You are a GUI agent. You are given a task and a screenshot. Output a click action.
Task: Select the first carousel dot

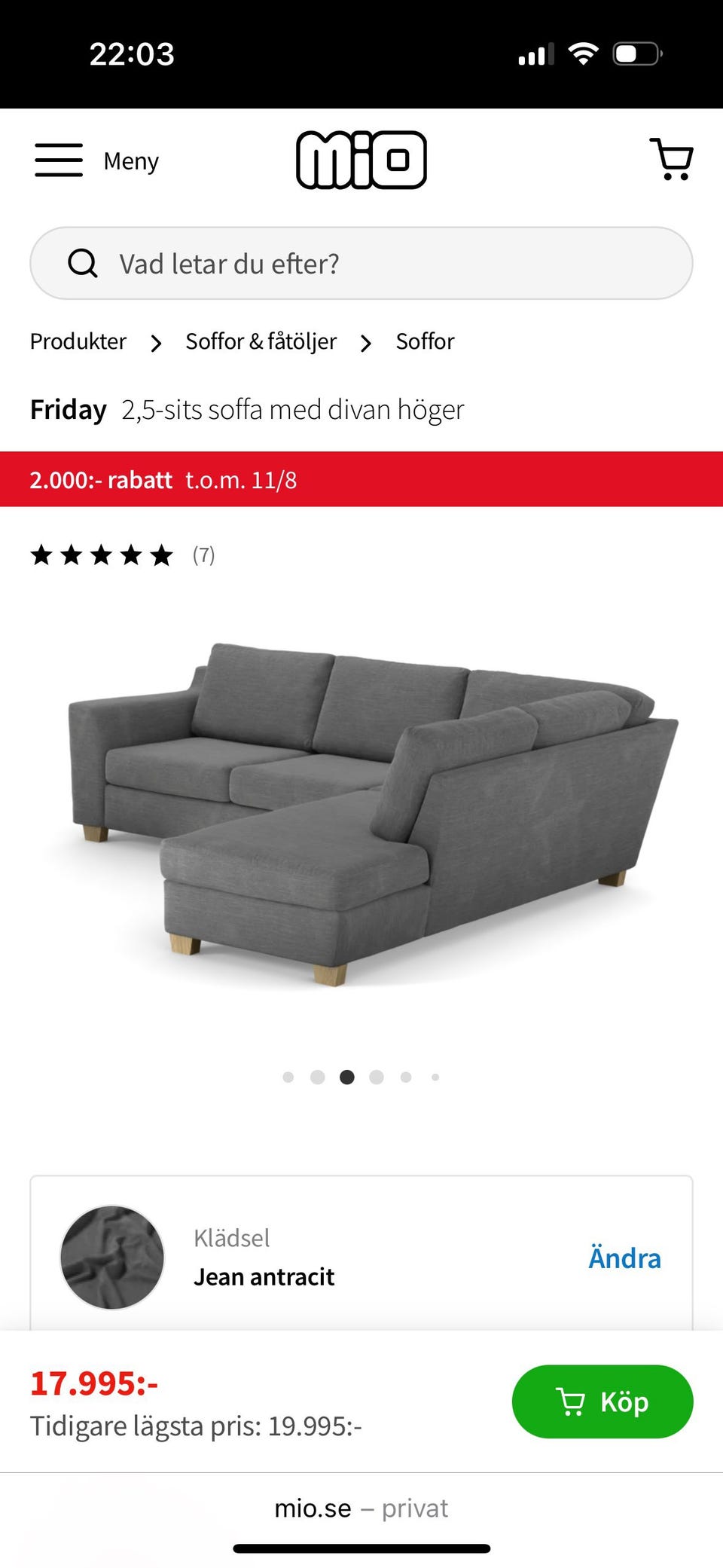click(287, 1077)
